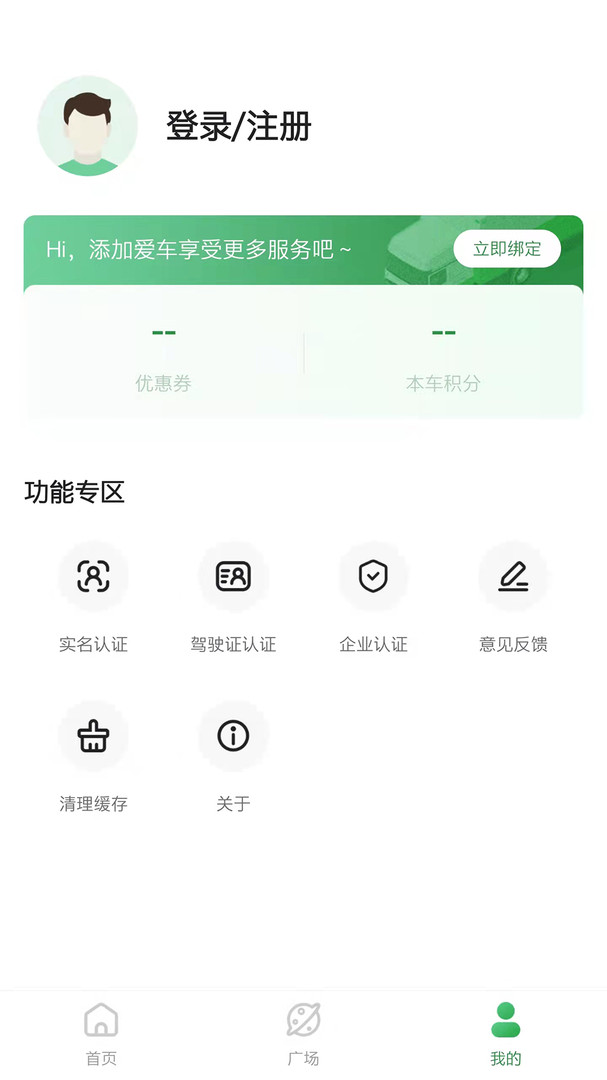607x1080 pixels.
Task: Switch to the 首页 tab
Action: [x=101, y=1035]
